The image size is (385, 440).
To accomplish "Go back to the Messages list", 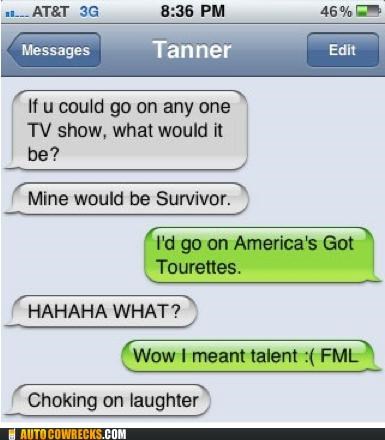I will (x=54, y=50).
